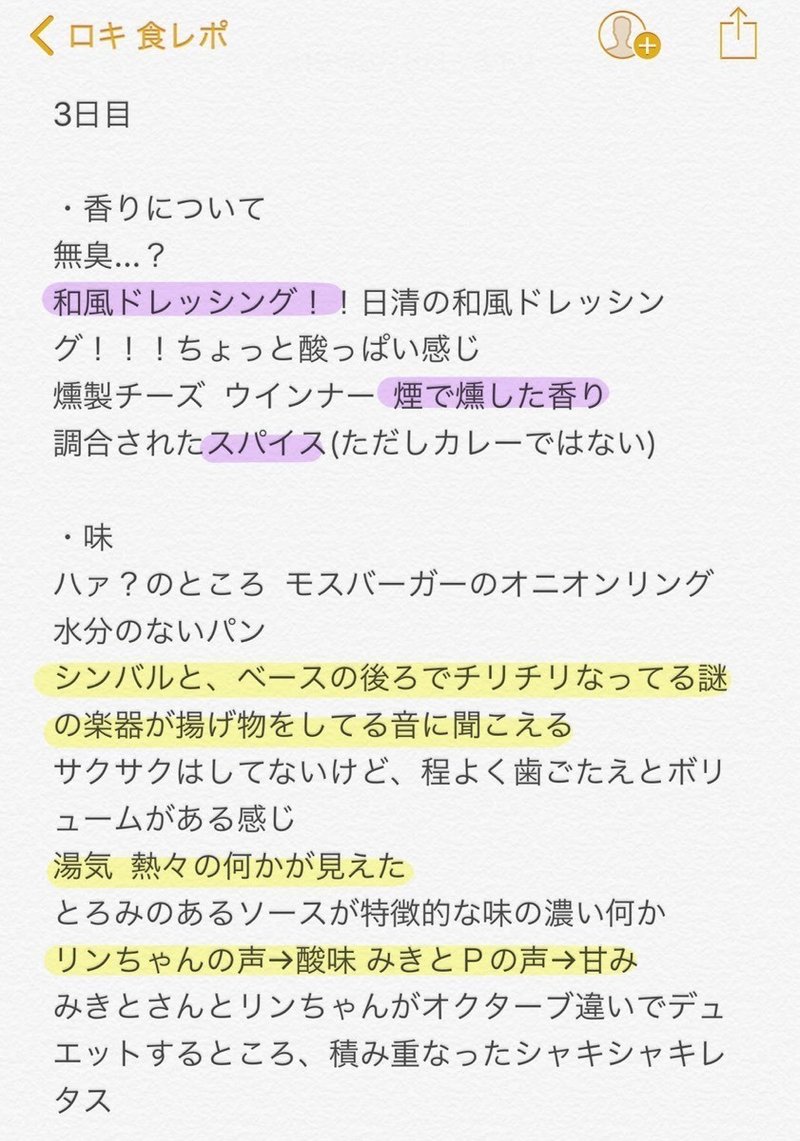Go back to ロキ 食レポ folder
This screenshot has width=800, height=1141.
(130, 37)
